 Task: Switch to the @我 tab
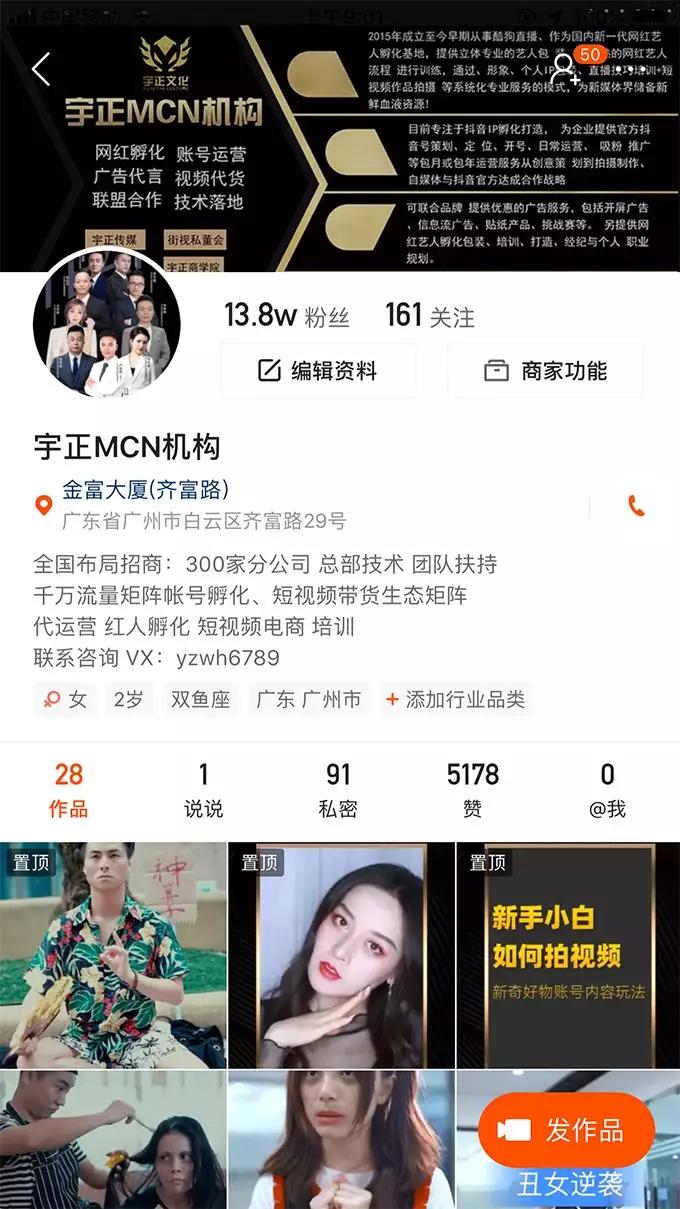coord(607,790)
